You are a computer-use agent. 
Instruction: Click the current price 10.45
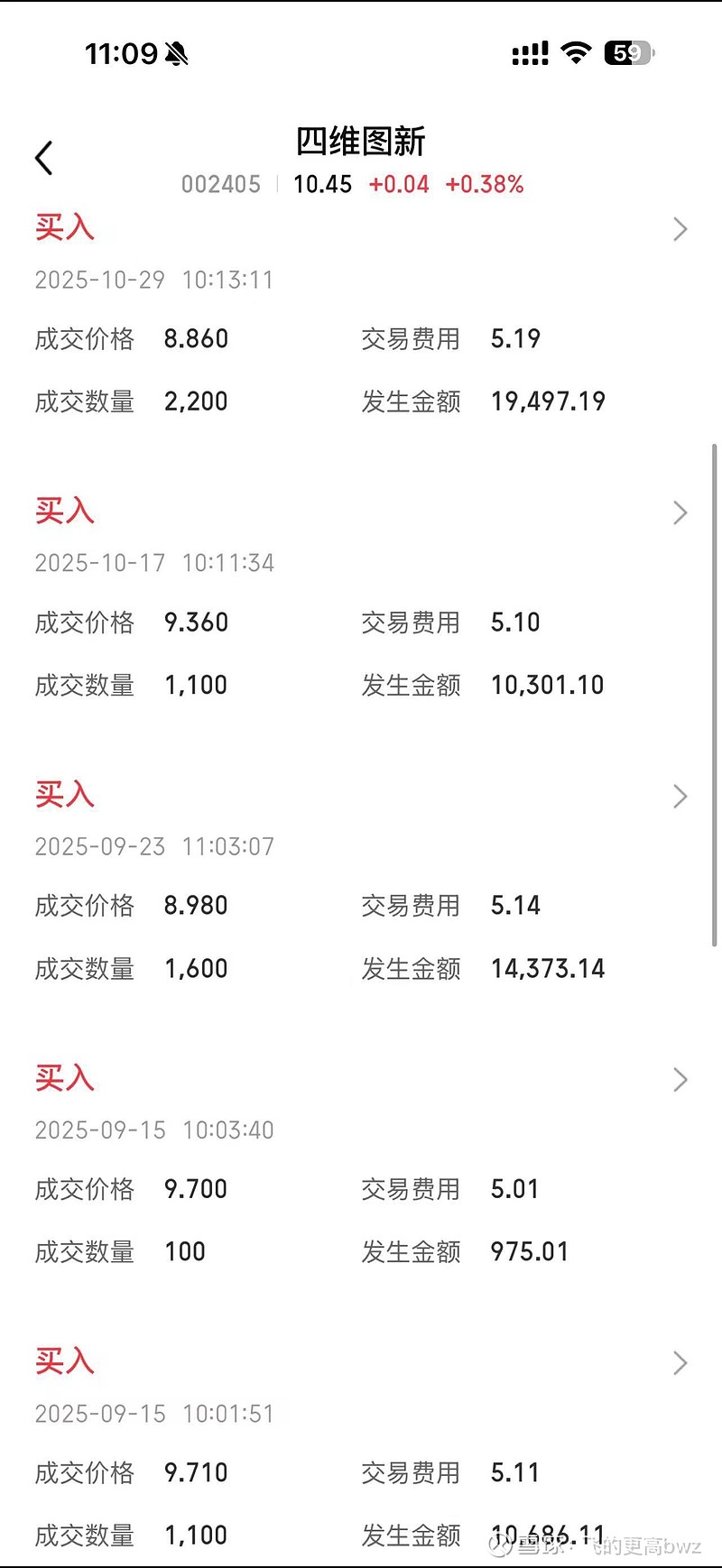(321, 185)
